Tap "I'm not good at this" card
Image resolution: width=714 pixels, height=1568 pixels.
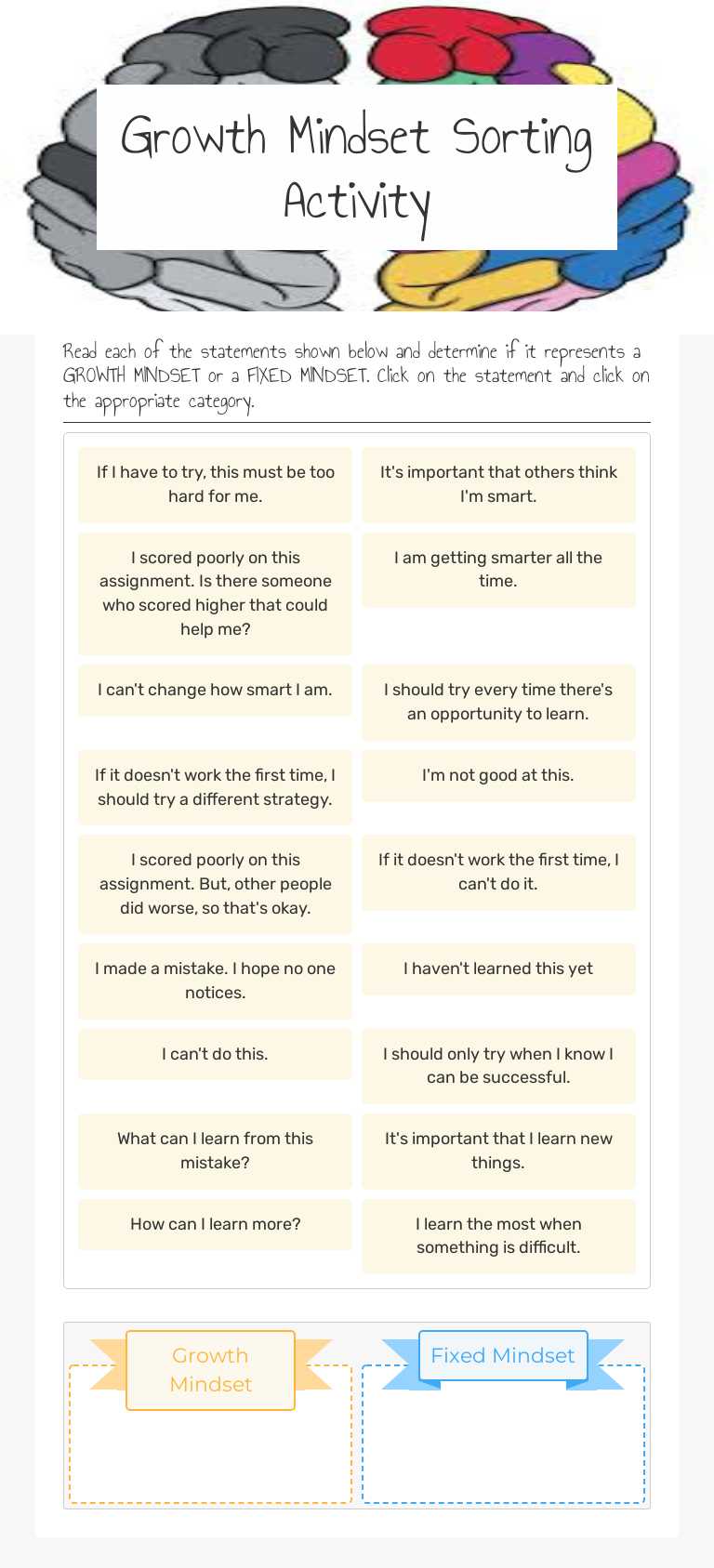(498, 775)
